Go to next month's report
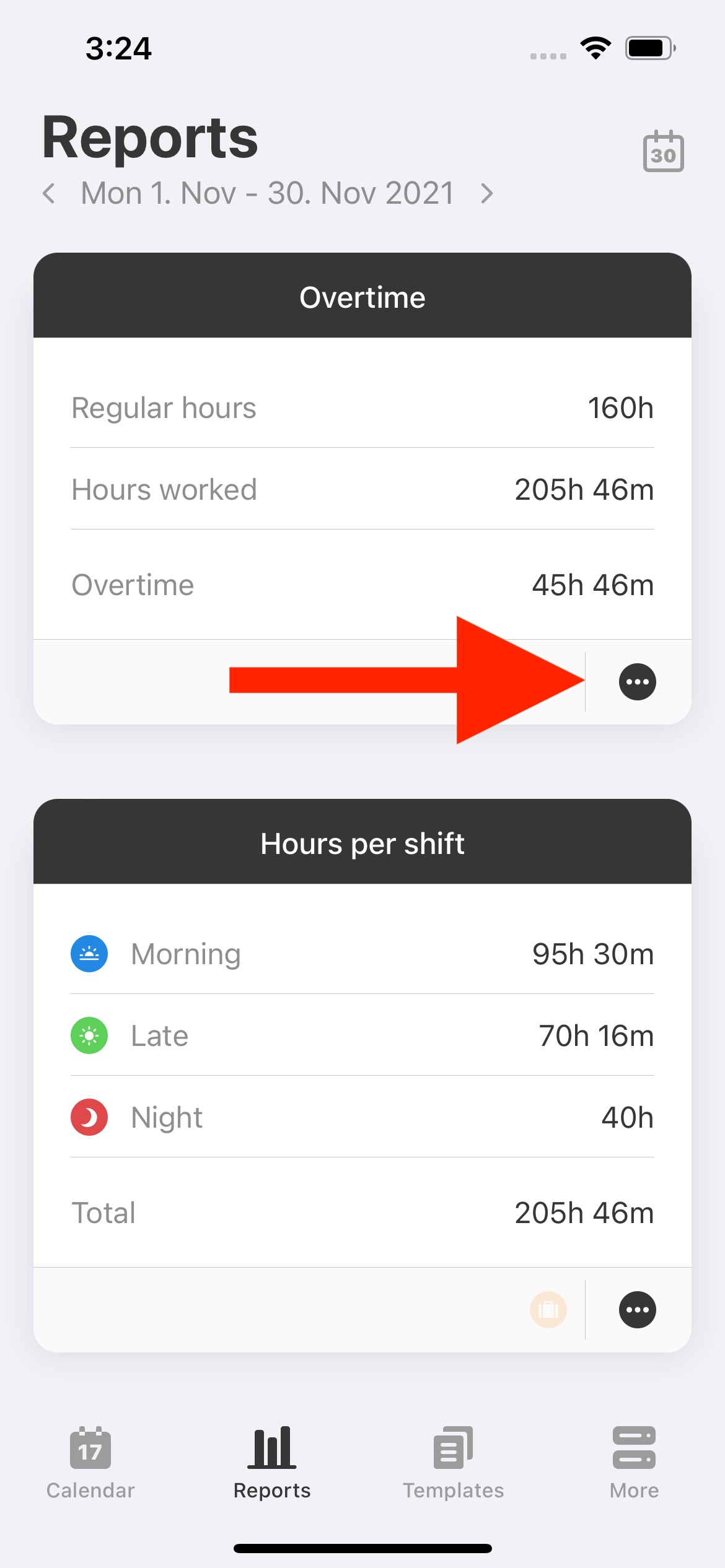725x1568 pixels. pos(487,194)
